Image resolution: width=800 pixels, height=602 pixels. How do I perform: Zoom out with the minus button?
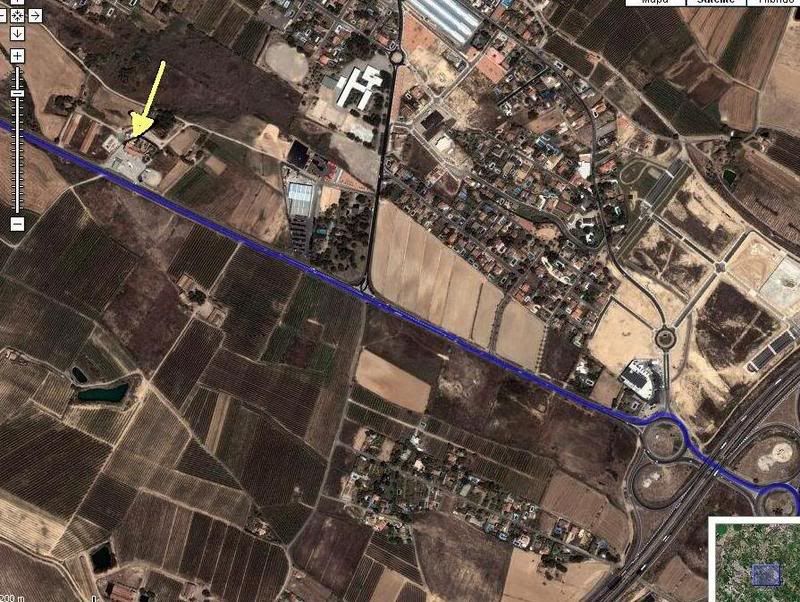coord(17,224)
